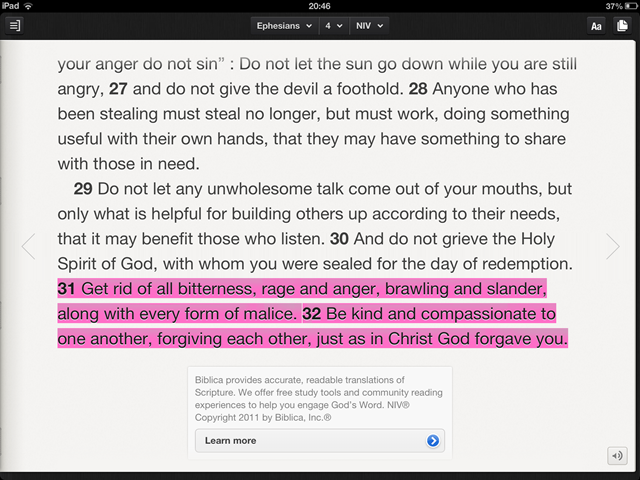Select the chapter 4 dropdown

[334, 25]
